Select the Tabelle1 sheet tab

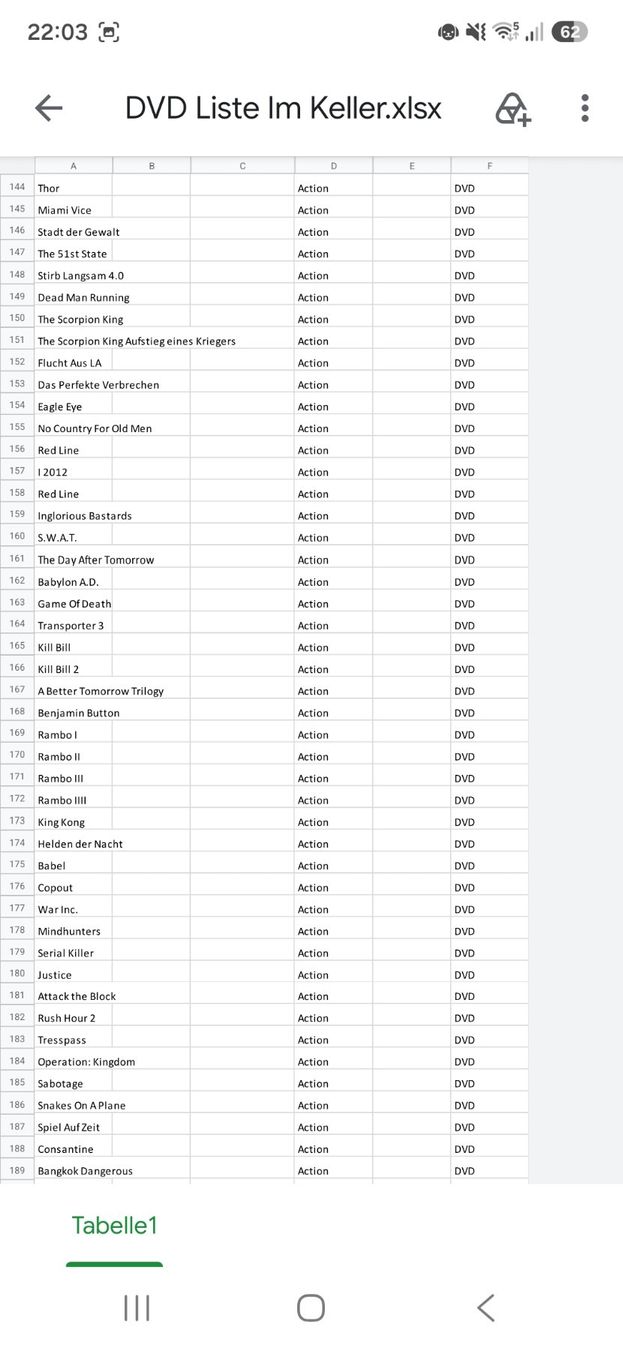114,1225
